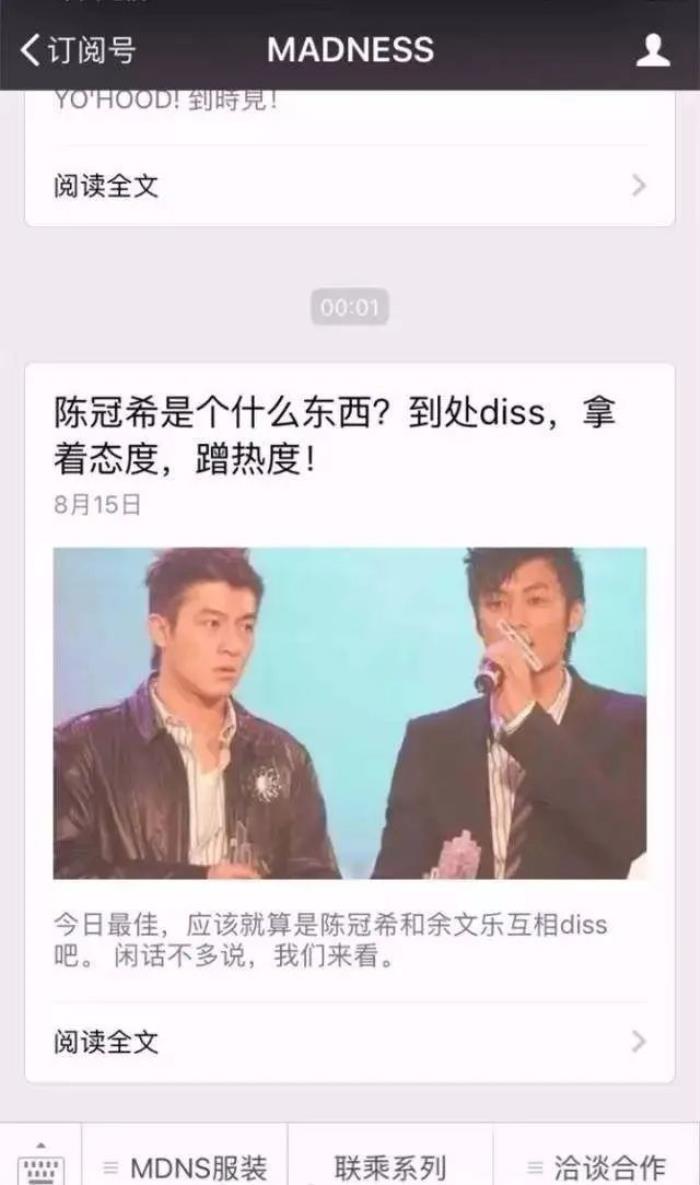Open the 联乘系列 menu

(x=390, y=1166)
